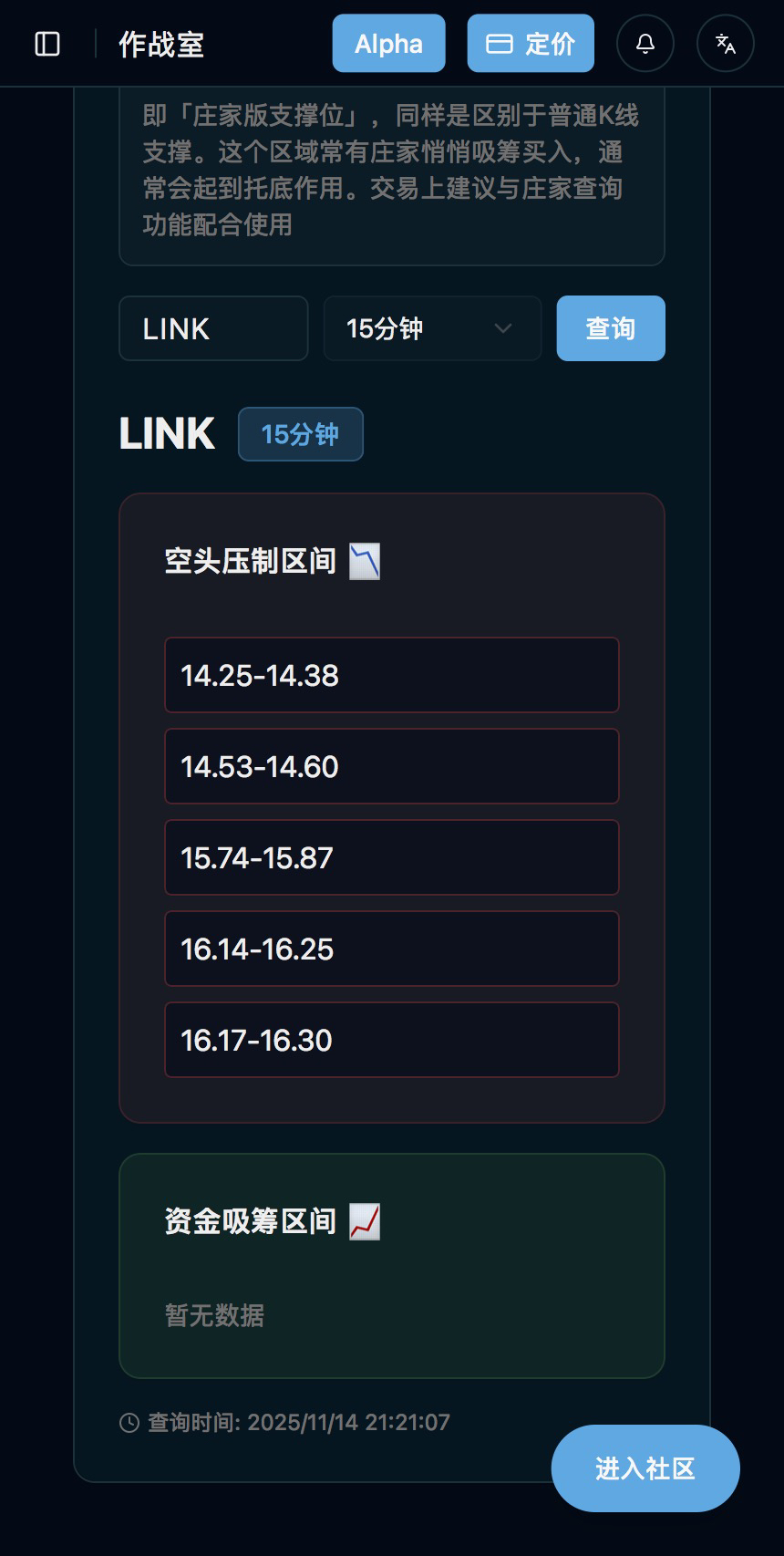Expand the 15分钟 timeframe dropdown
The image size is (784, 1556).
pos(432,328)
